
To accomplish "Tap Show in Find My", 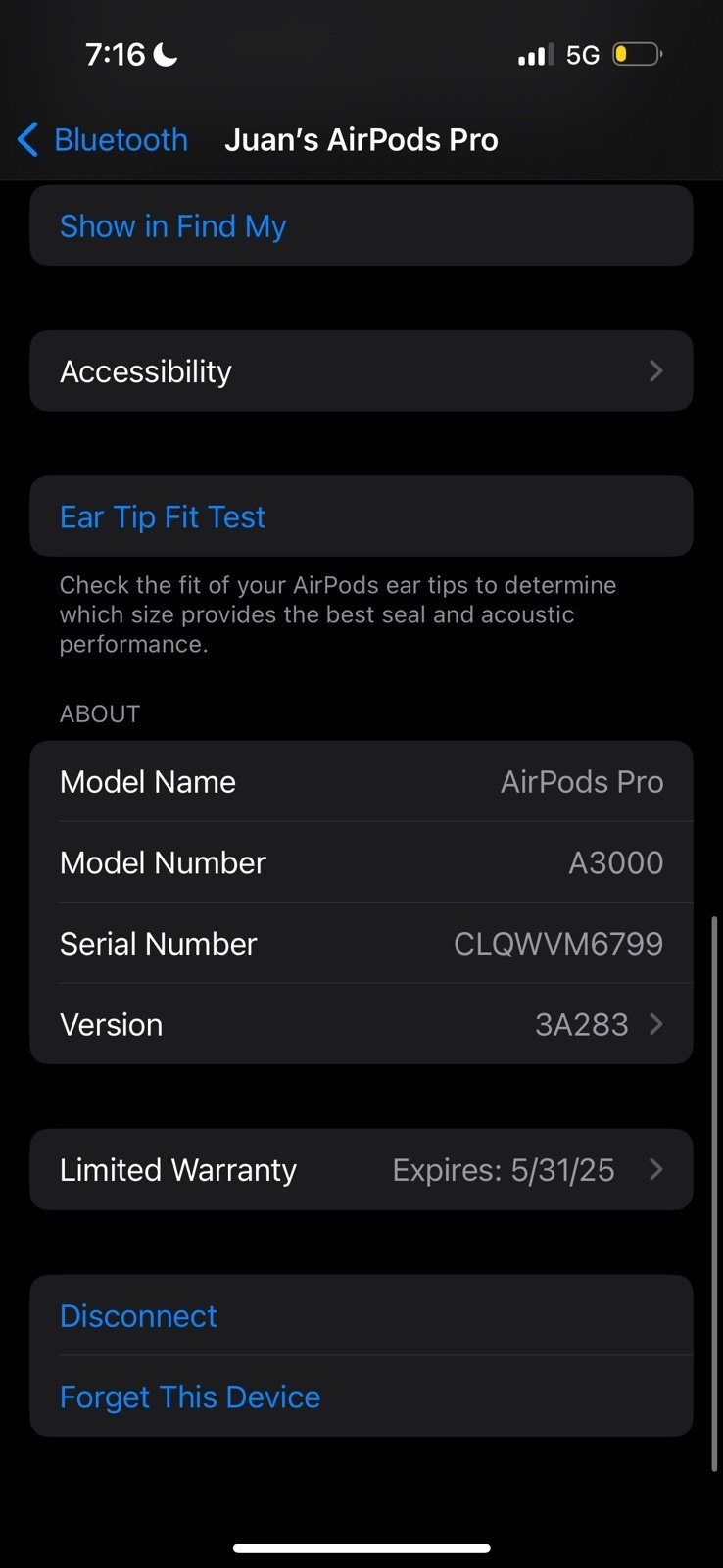I will point(361,225).
